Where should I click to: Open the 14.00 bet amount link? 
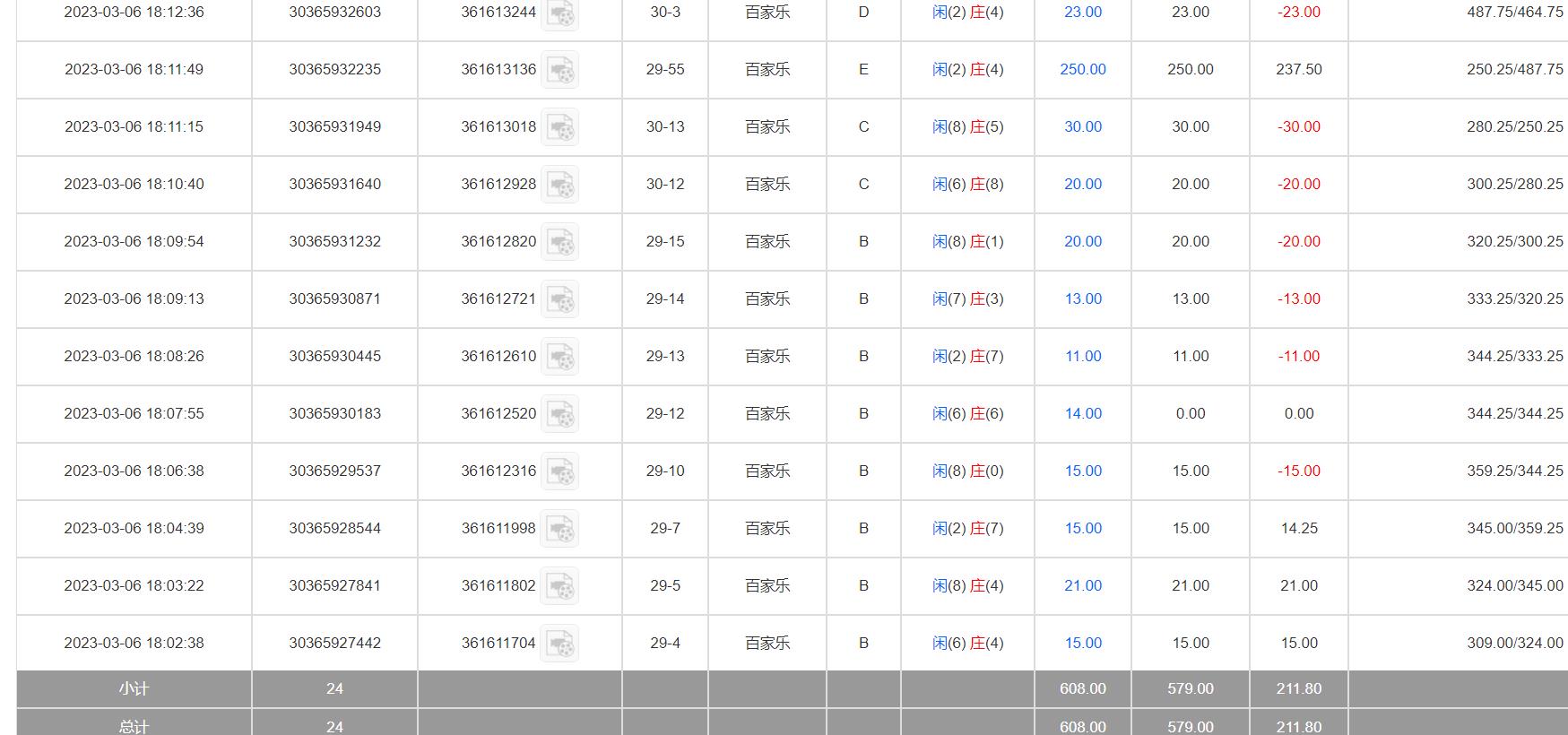point(1082,413)
